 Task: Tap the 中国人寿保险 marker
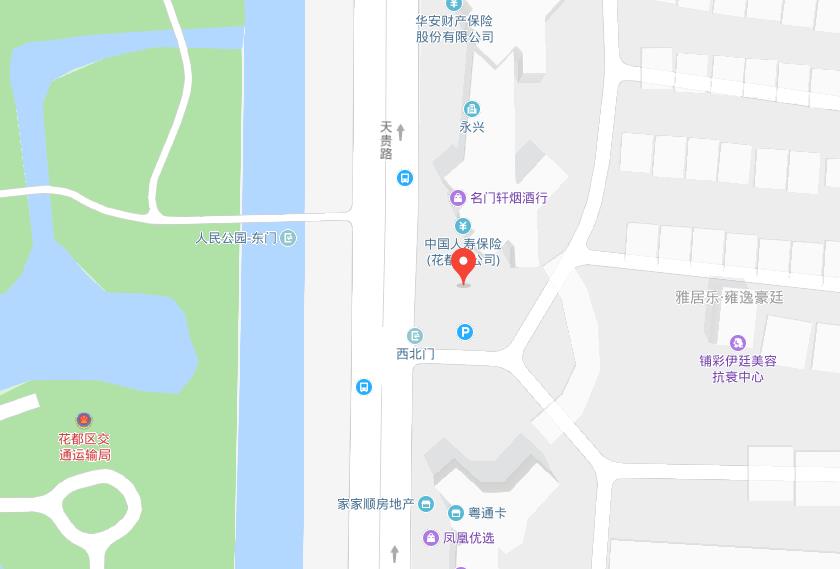pos(463,226)
